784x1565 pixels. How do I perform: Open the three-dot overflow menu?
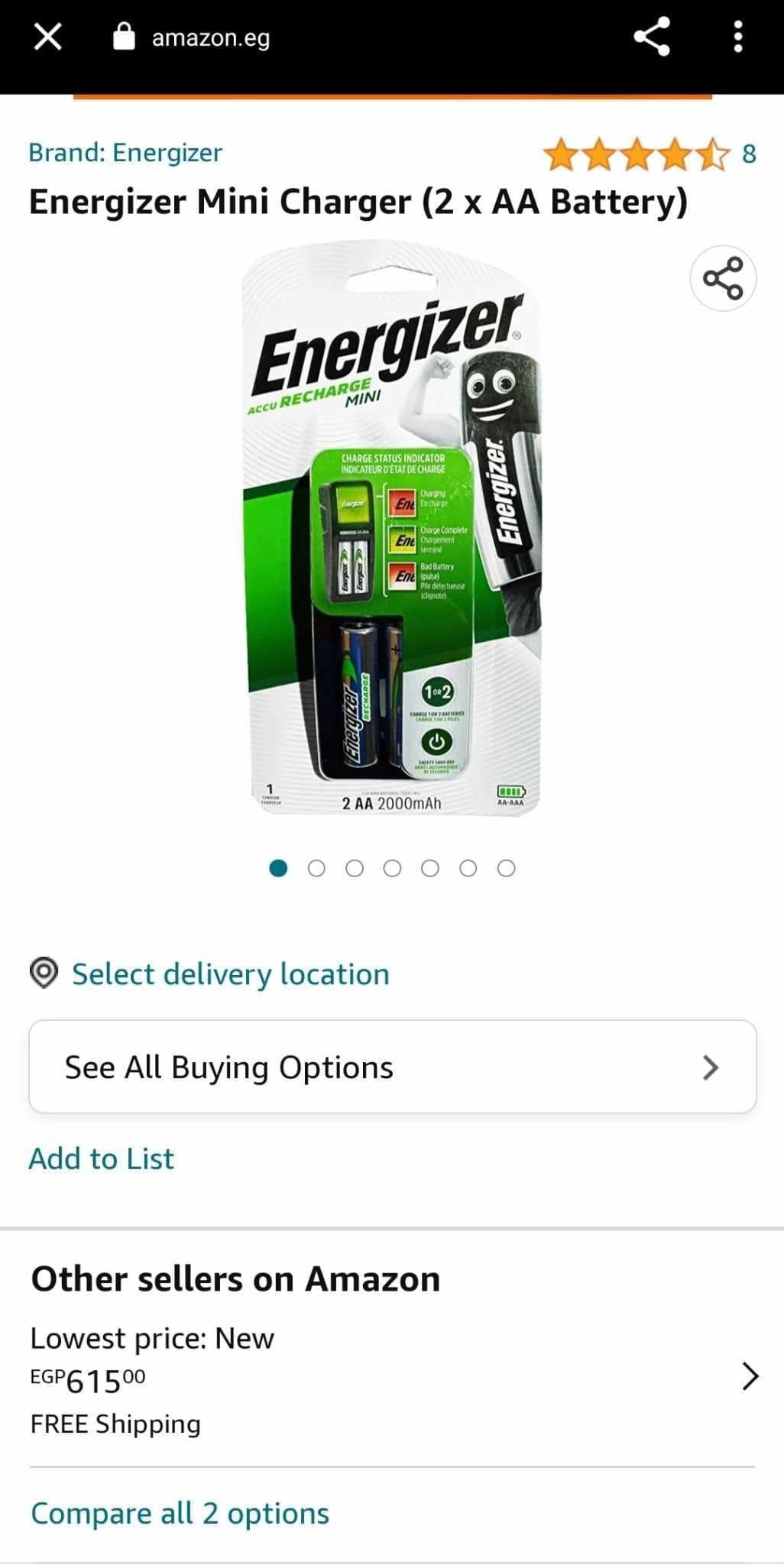click(737, 37)
